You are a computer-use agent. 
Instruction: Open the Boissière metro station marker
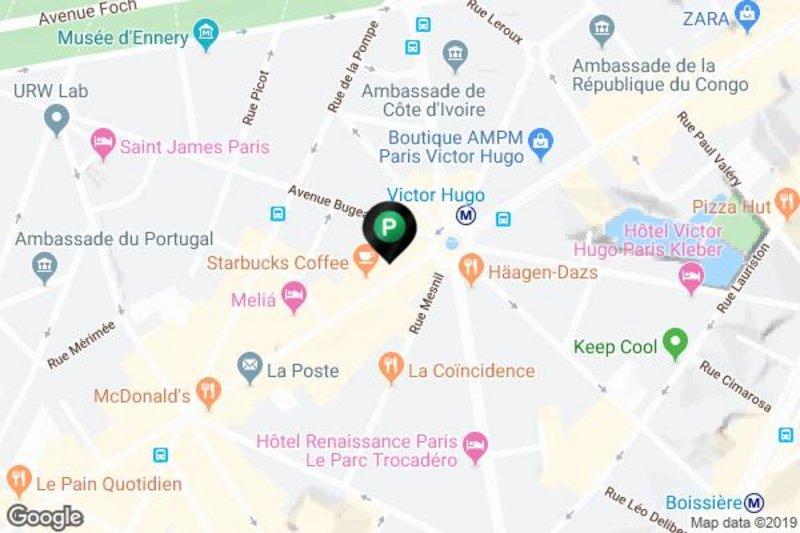[x=757, y=502]
